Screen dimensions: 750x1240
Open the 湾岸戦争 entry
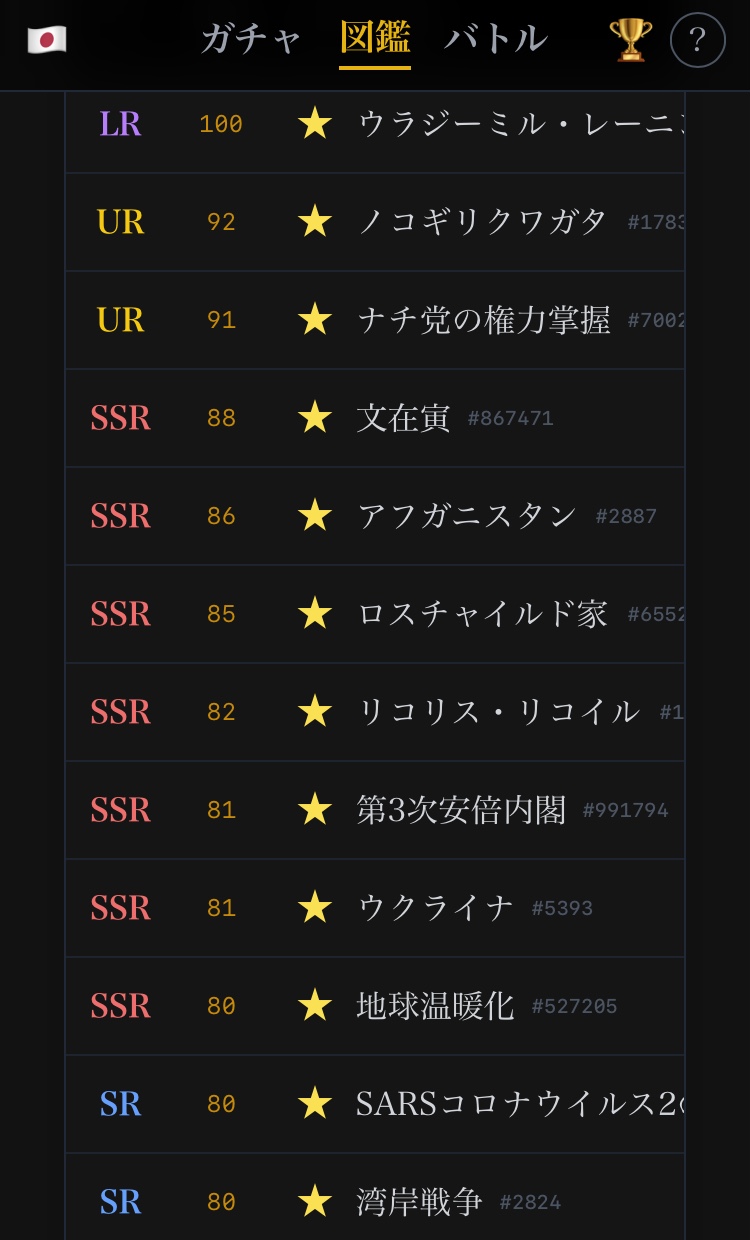click(419, 1201)
